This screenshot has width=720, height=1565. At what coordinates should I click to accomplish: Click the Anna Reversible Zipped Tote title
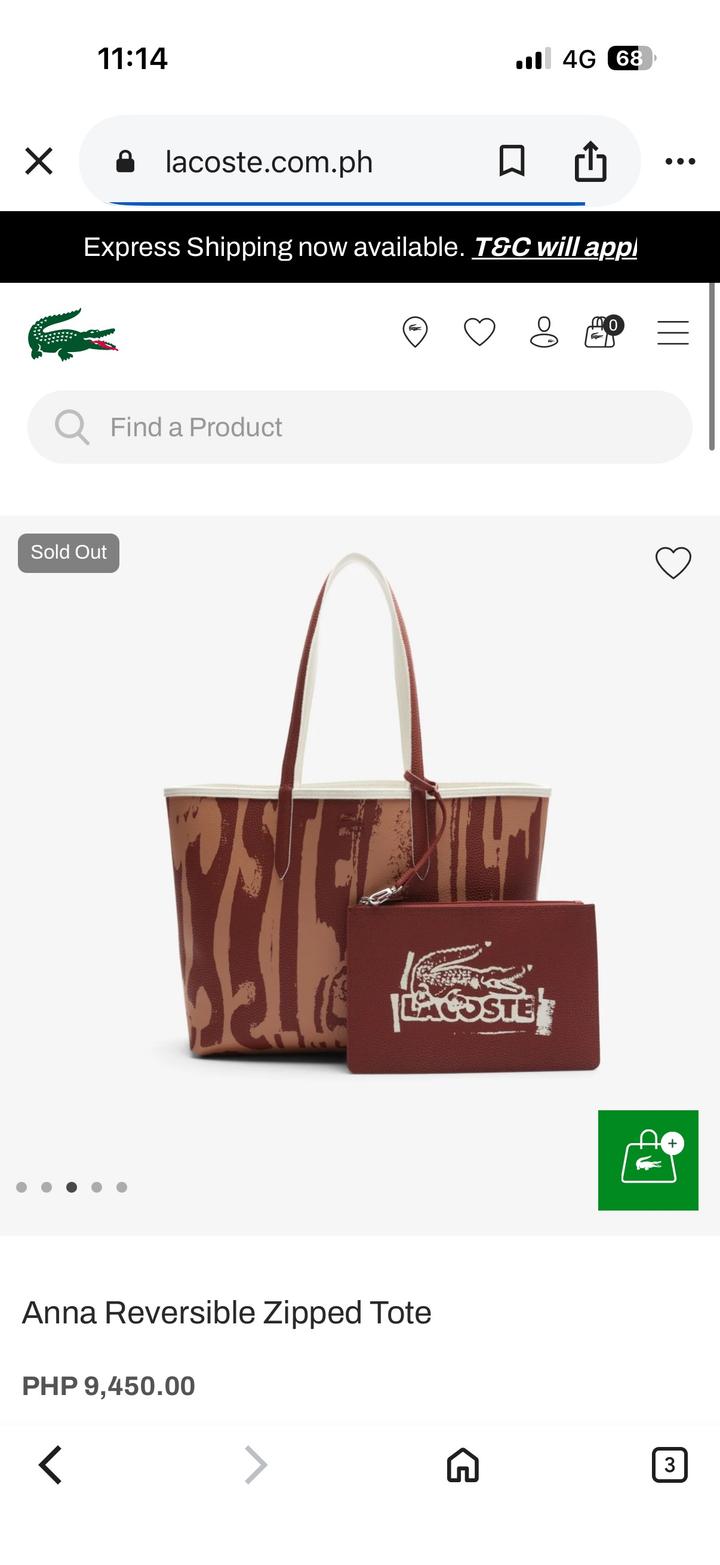(226, 1312)
